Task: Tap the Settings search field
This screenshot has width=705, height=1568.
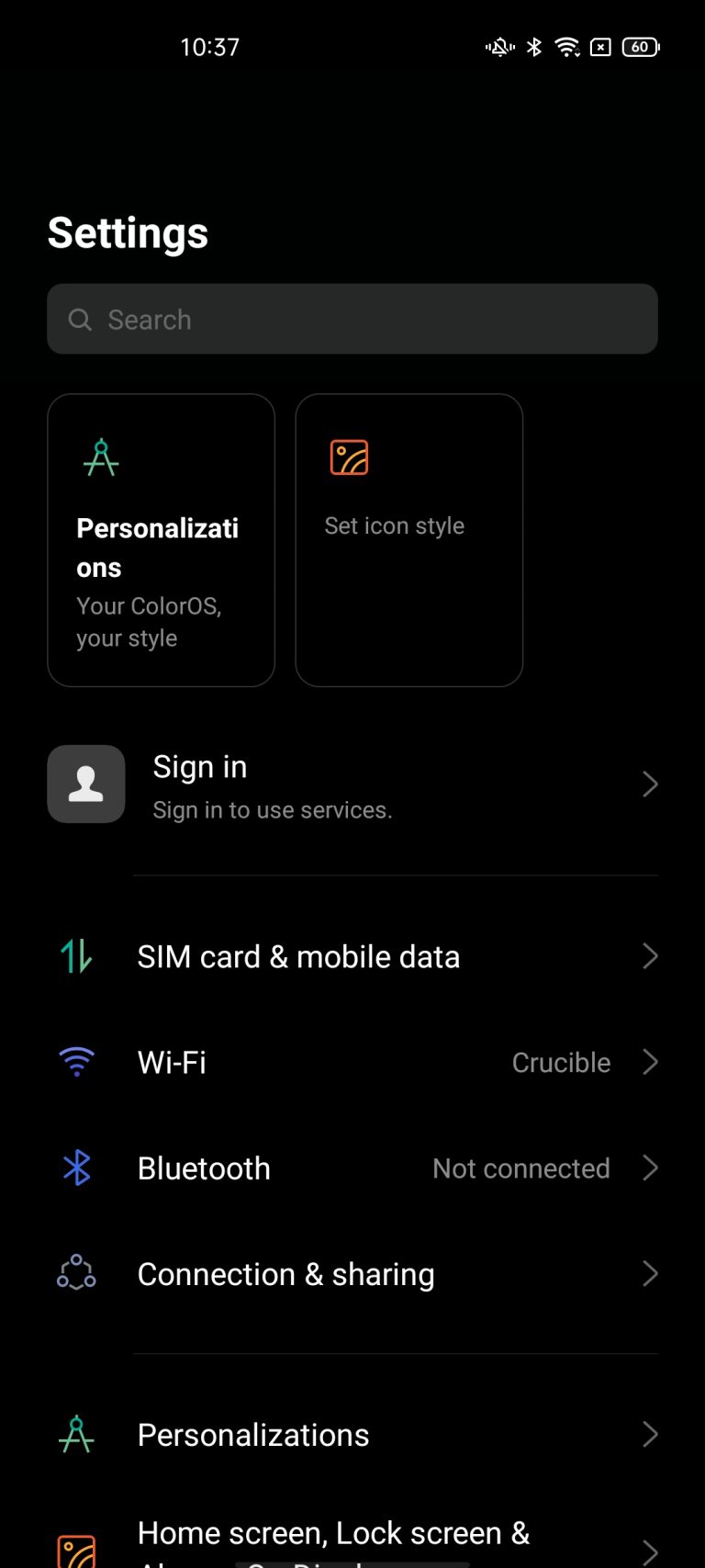Action: click(352, 319)
